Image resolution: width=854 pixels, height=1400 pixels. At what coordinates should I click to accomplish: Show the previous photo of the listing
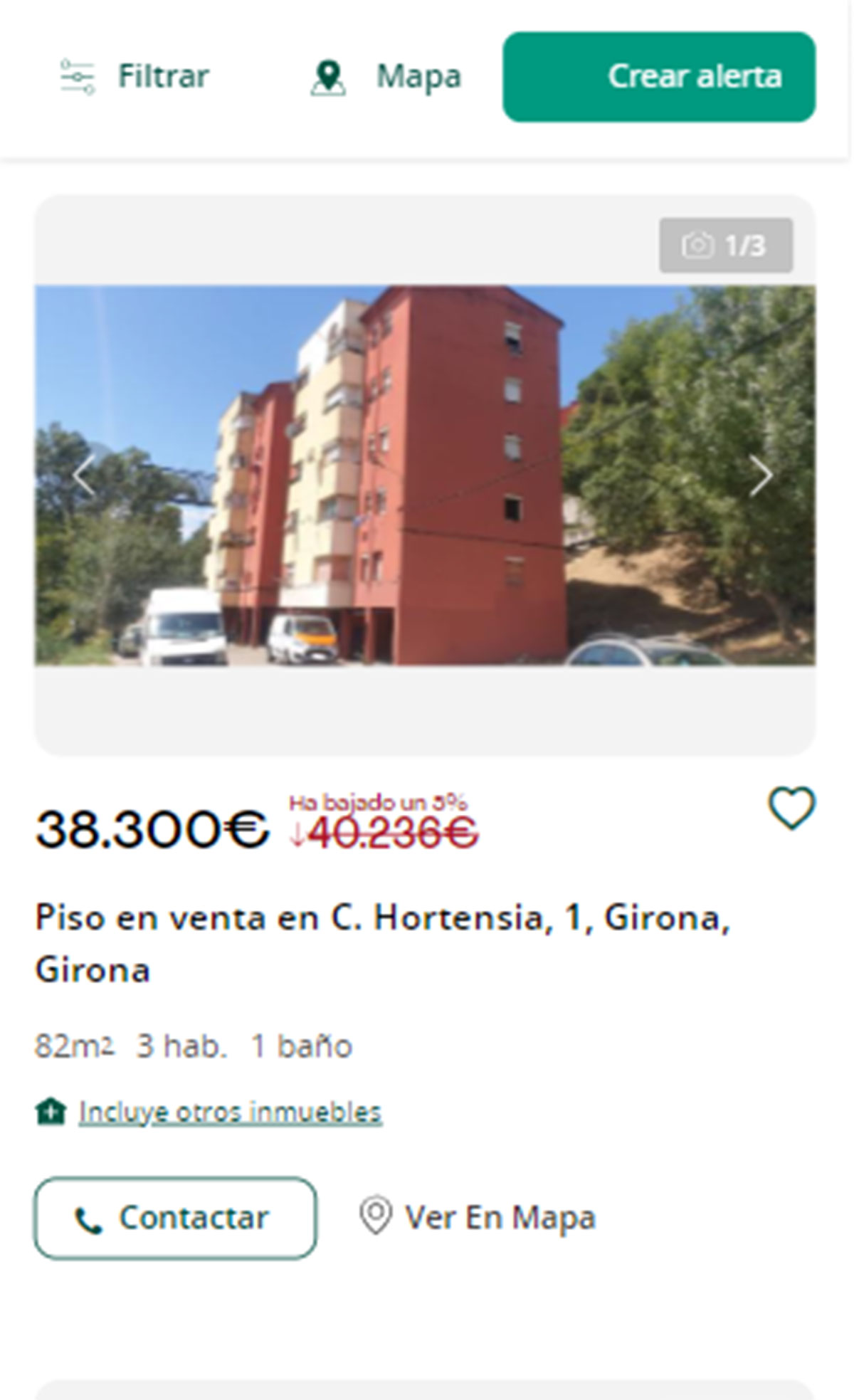coord(84,475)
